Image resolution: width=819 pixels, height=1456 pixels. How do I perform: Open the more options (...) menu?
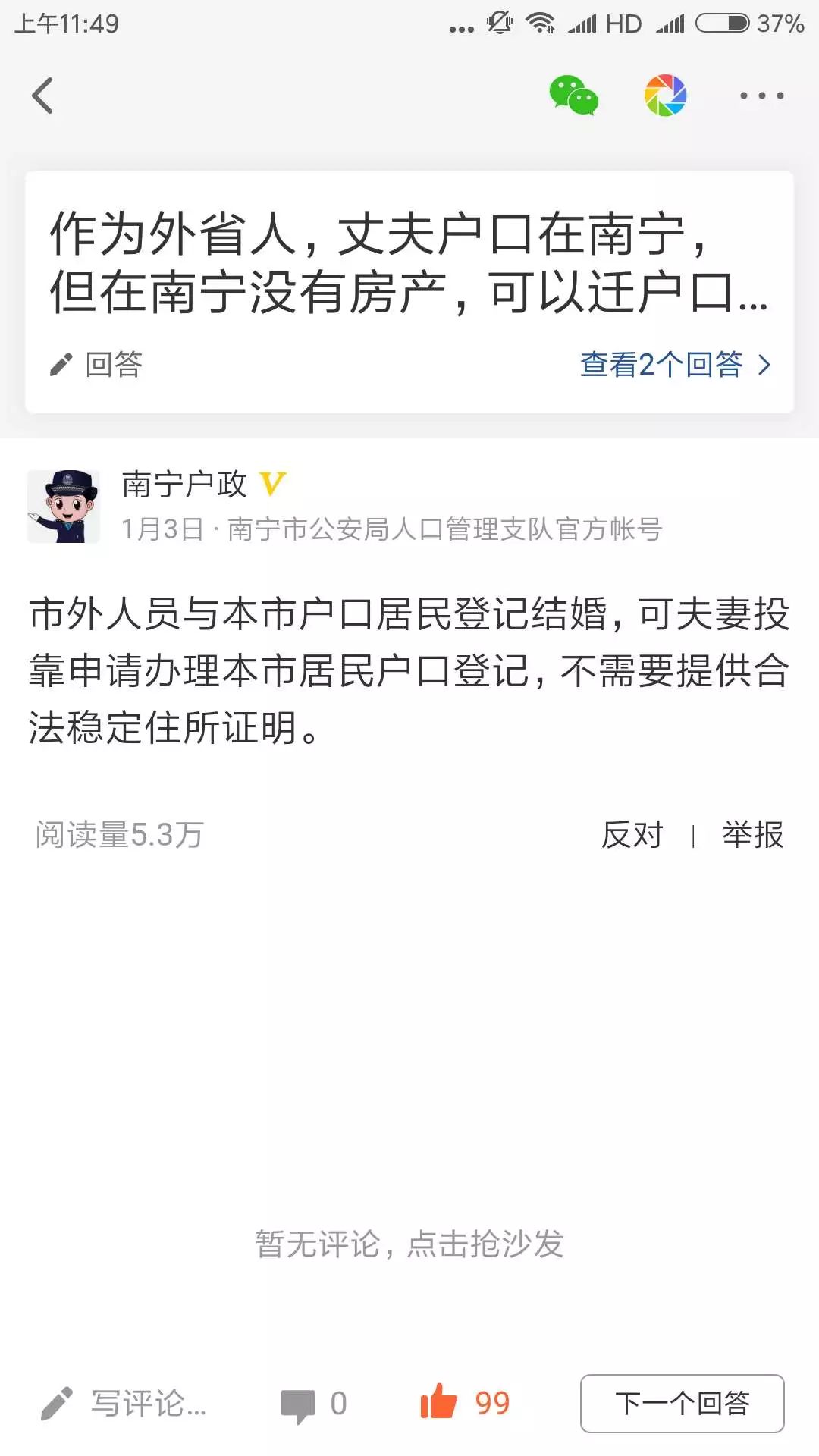[x=761, y=96]
